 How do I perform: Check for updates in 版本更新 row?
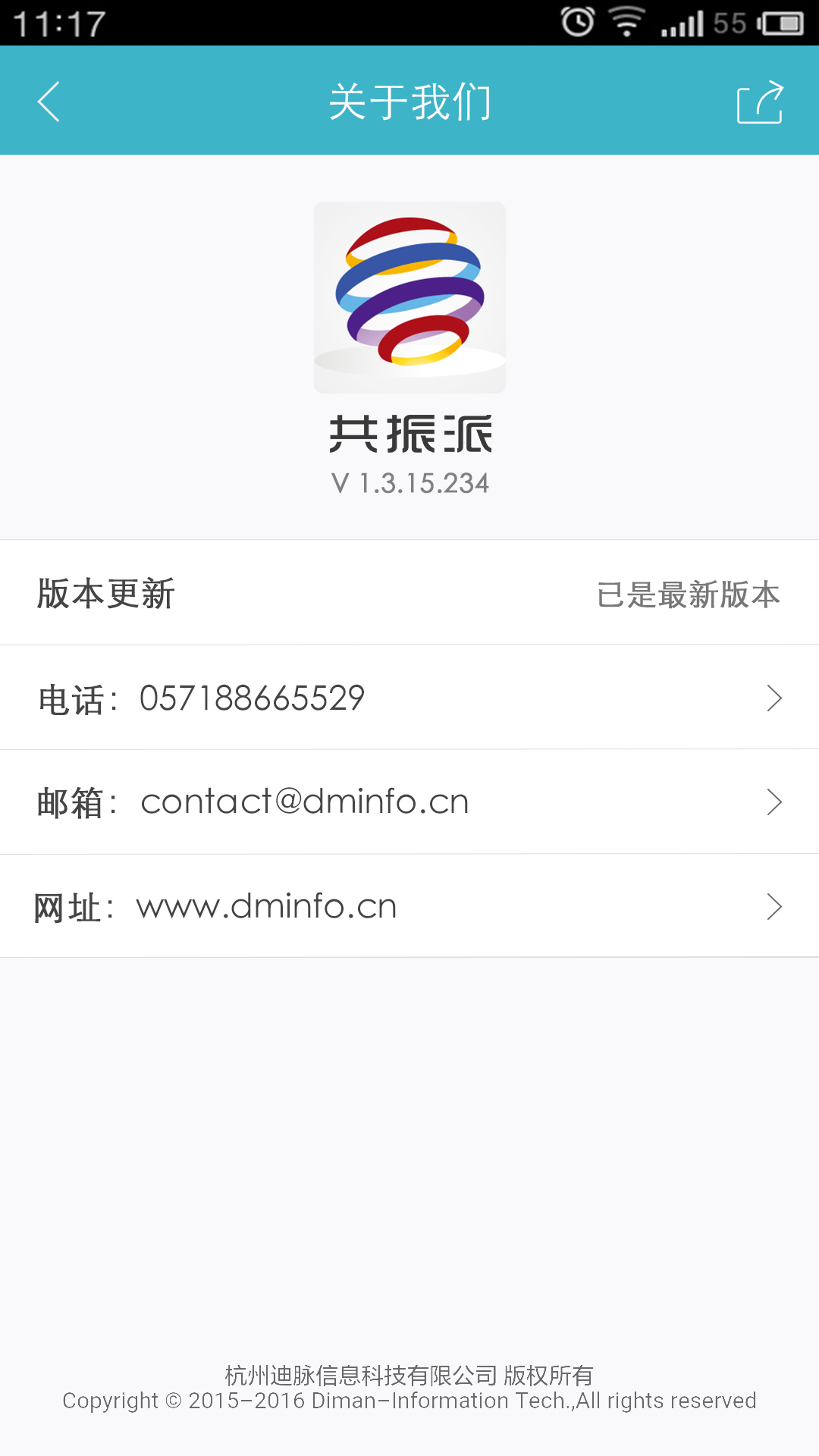point(409,593)
